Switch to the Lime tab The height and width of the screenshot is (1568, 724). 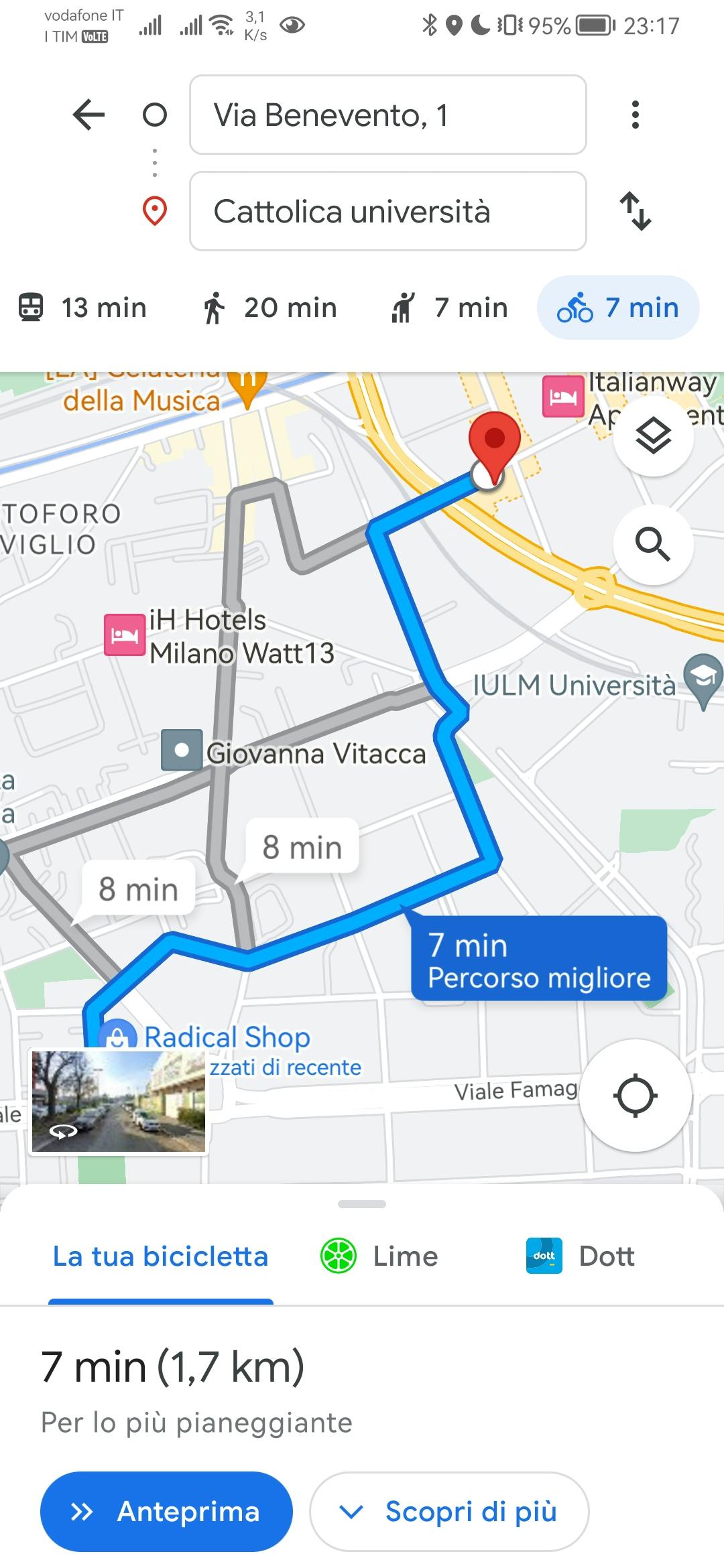(x=380, y=1256)
